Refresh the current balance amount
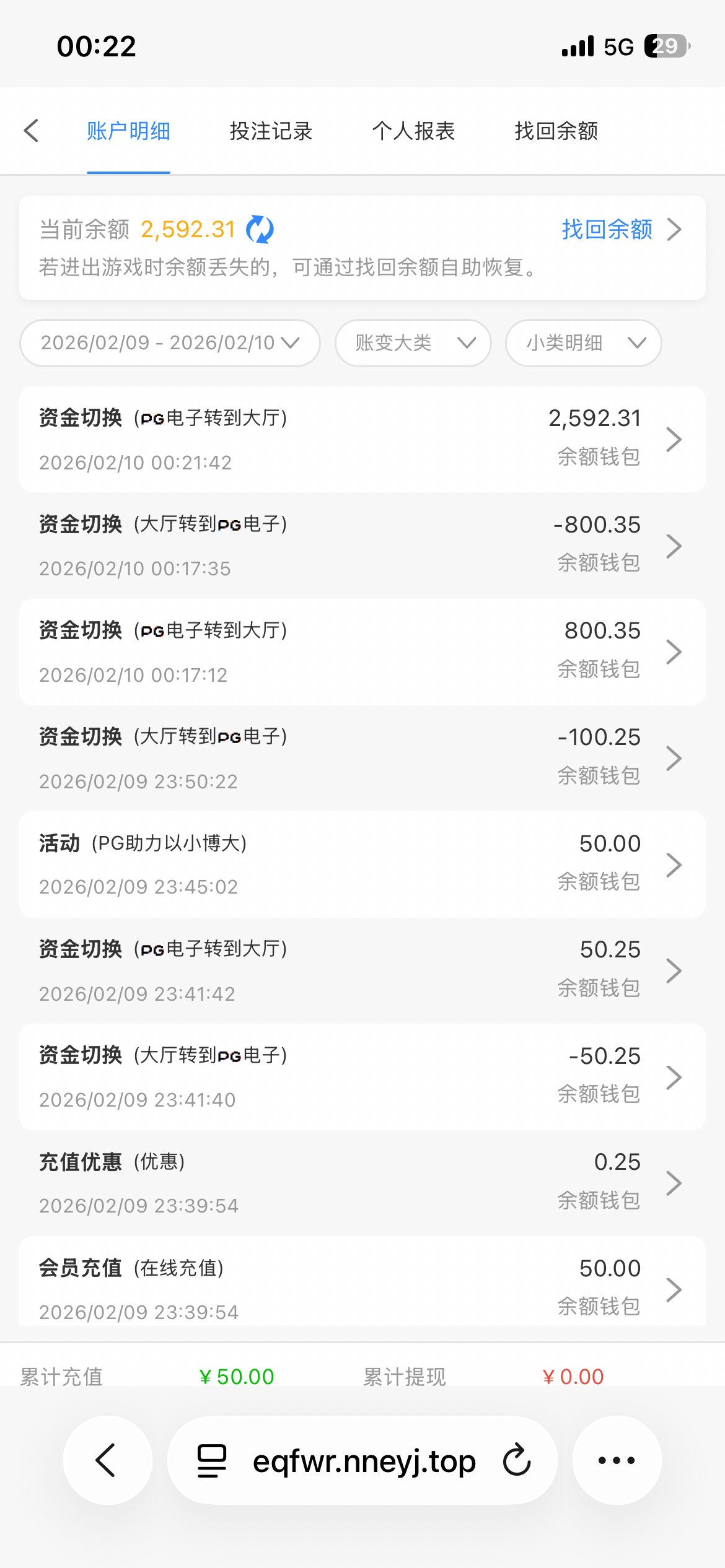 click(260, 230)
